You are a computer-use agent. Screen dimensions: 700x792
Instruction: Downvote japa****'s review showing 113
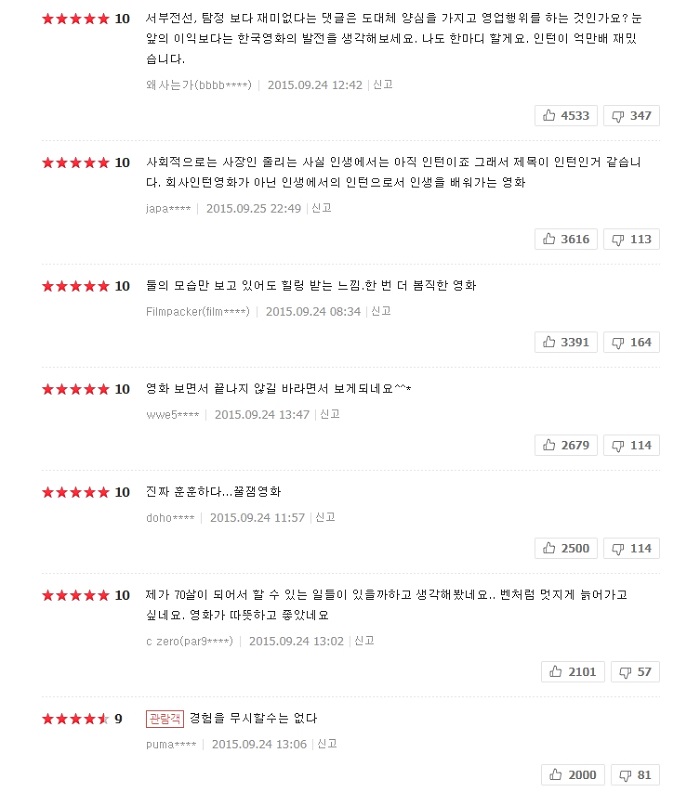coord(631,239)
